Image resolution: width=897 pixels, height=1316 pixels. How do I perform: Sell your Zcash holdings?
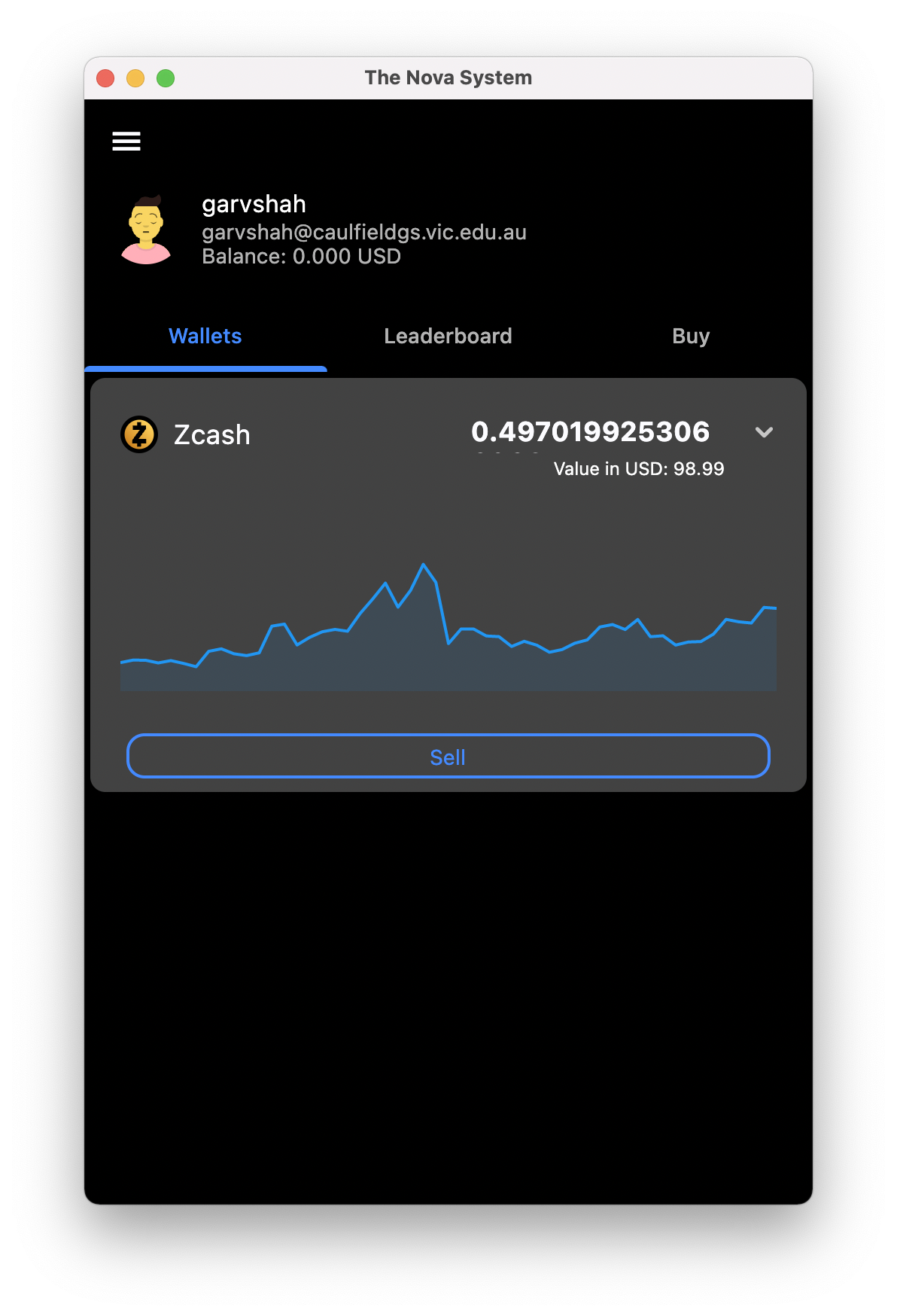pyautogui.click(x=448, y=756)
